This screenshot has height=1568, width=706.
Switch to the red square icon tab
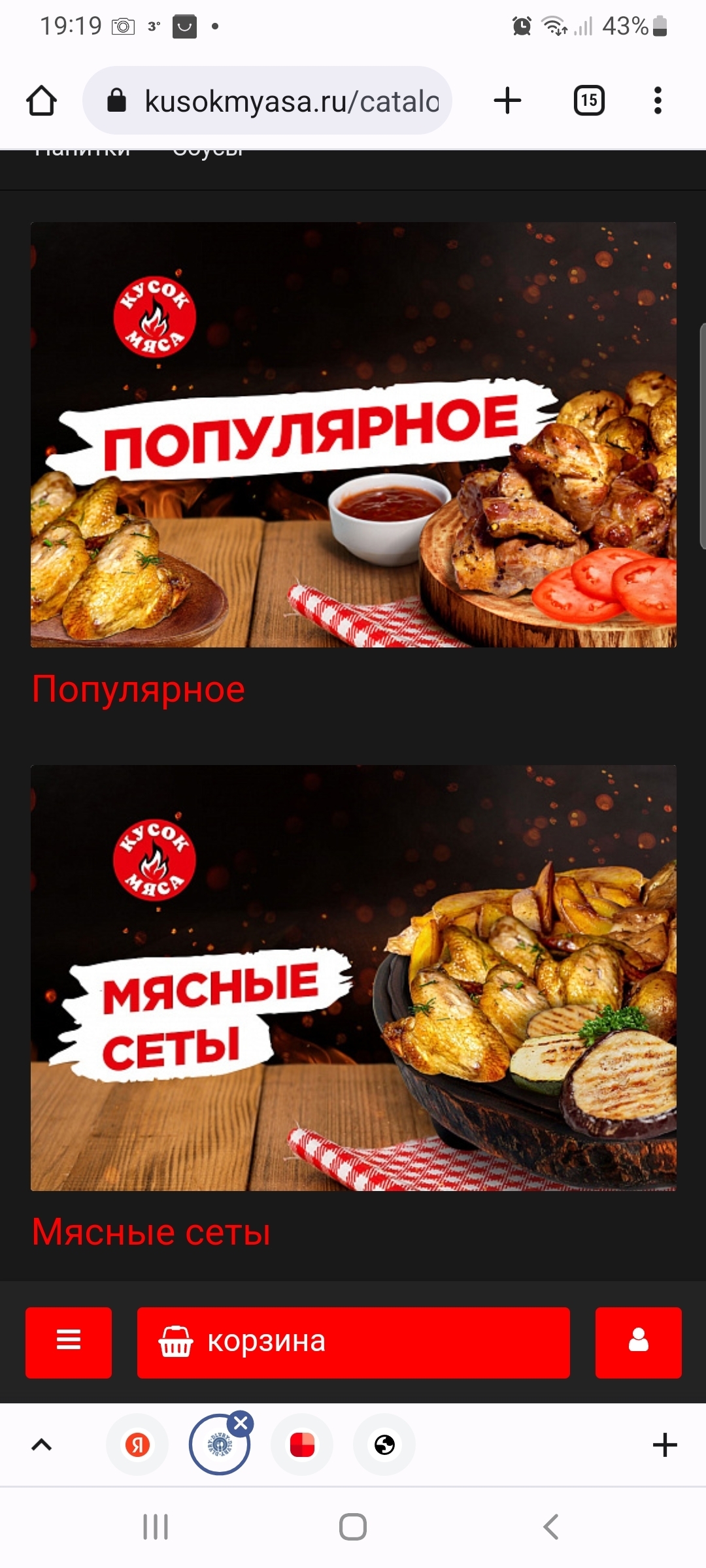tap(302, 1445)
